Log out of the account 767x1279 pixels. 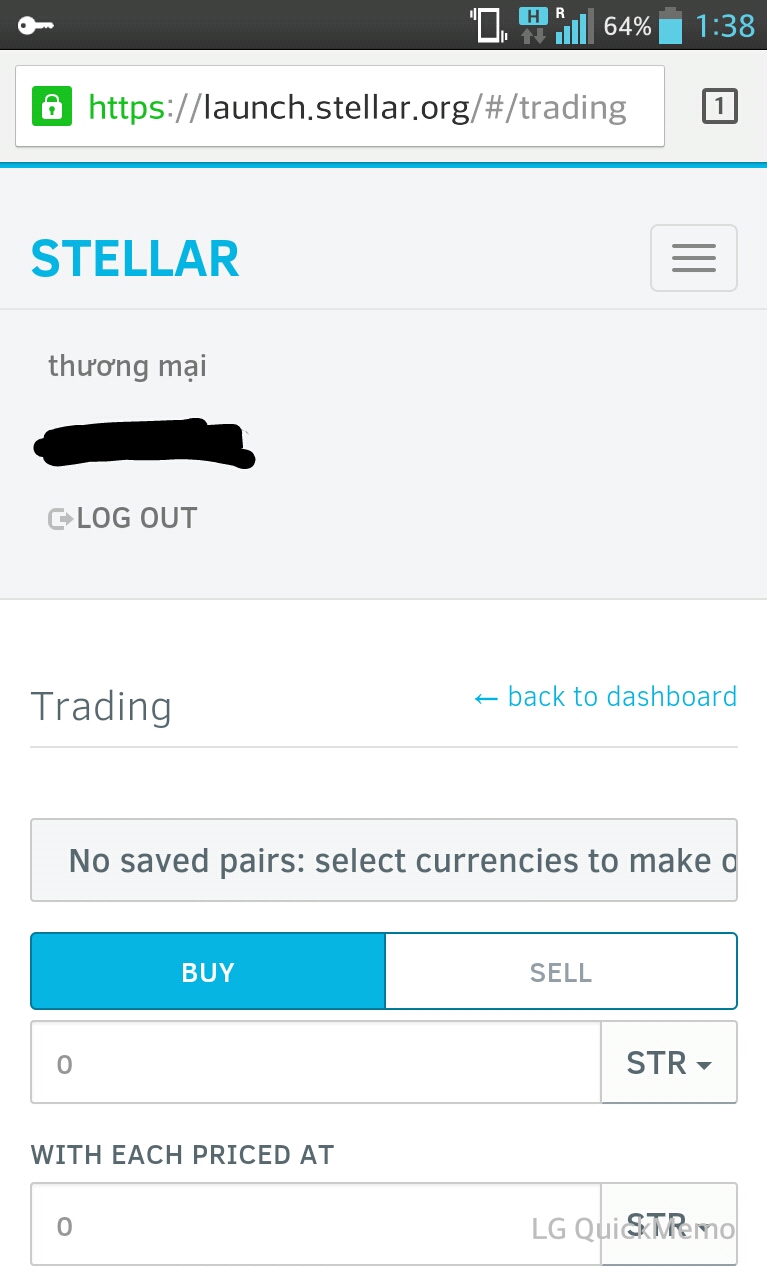(124, 518)
